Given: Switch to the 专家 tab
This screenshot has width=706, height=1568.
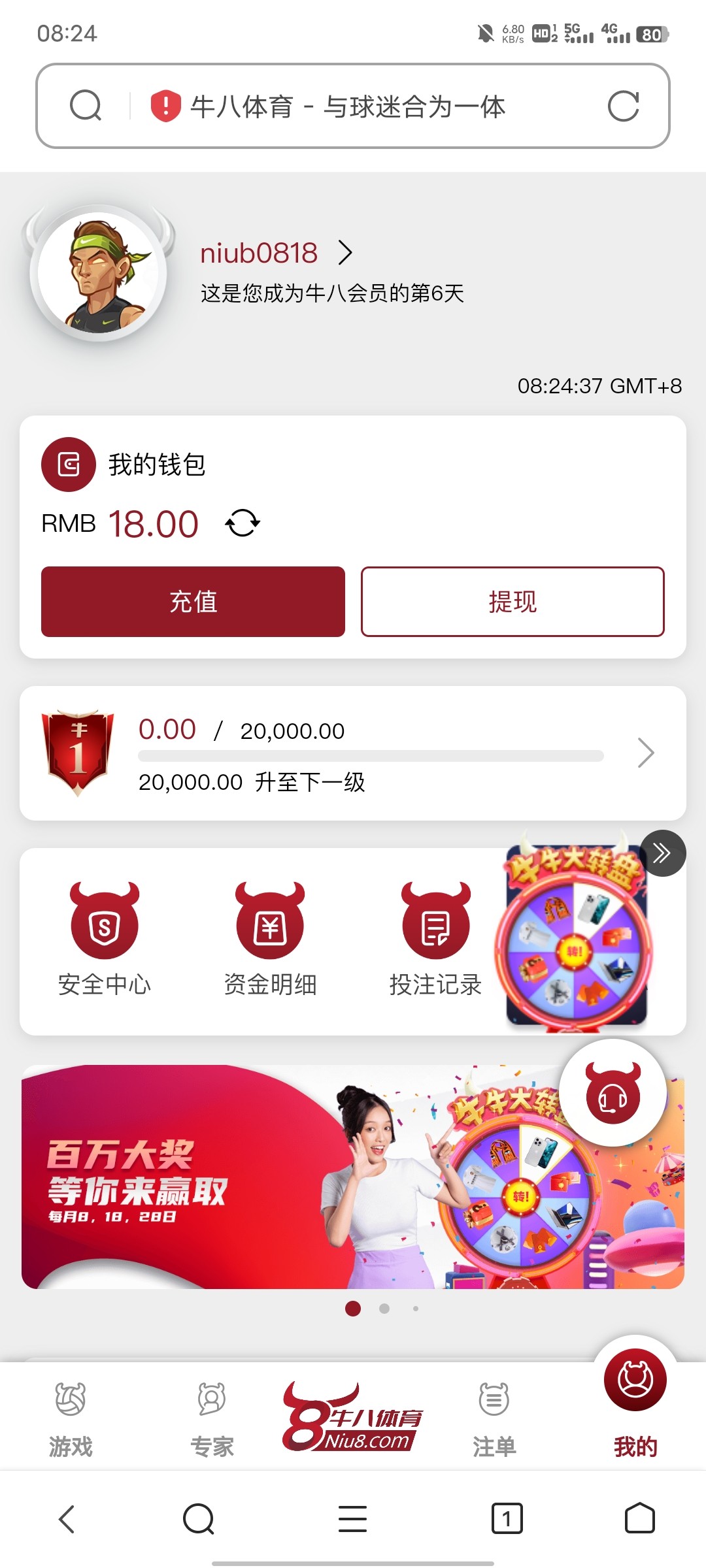Looking at the screenshot, I should tap(212, 1418).
